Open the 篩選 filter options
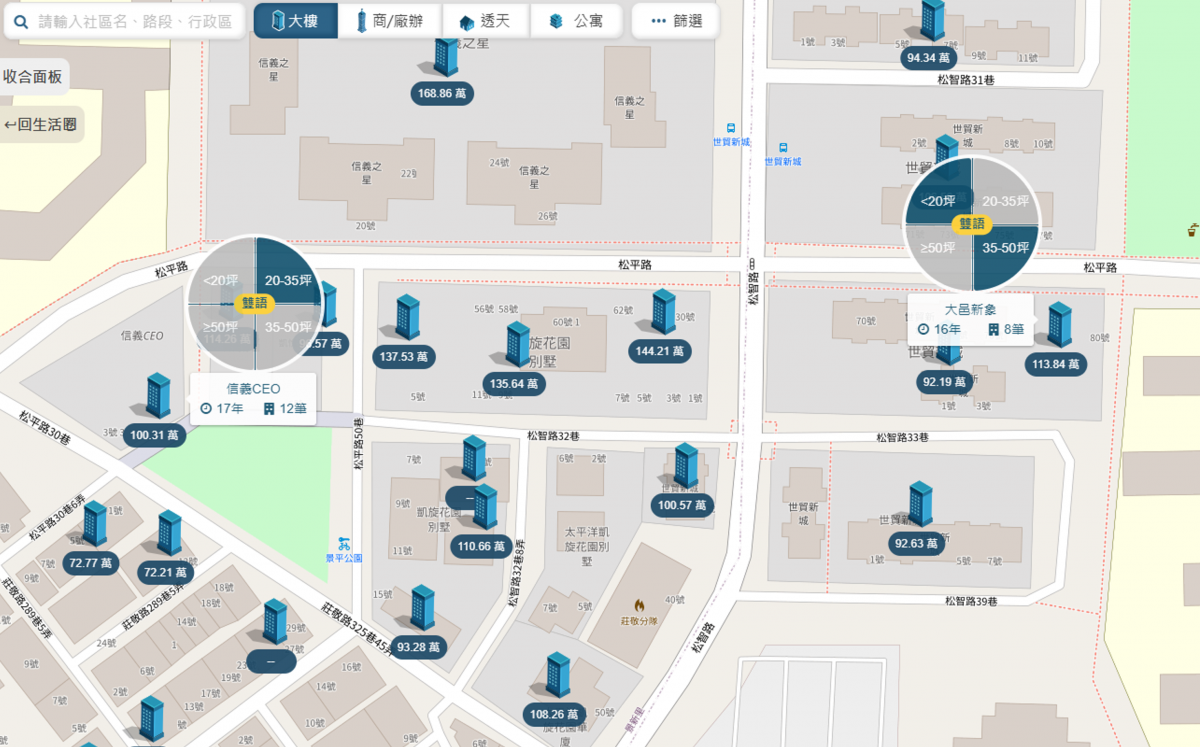 pyautogui.click(x=675, y=21)
